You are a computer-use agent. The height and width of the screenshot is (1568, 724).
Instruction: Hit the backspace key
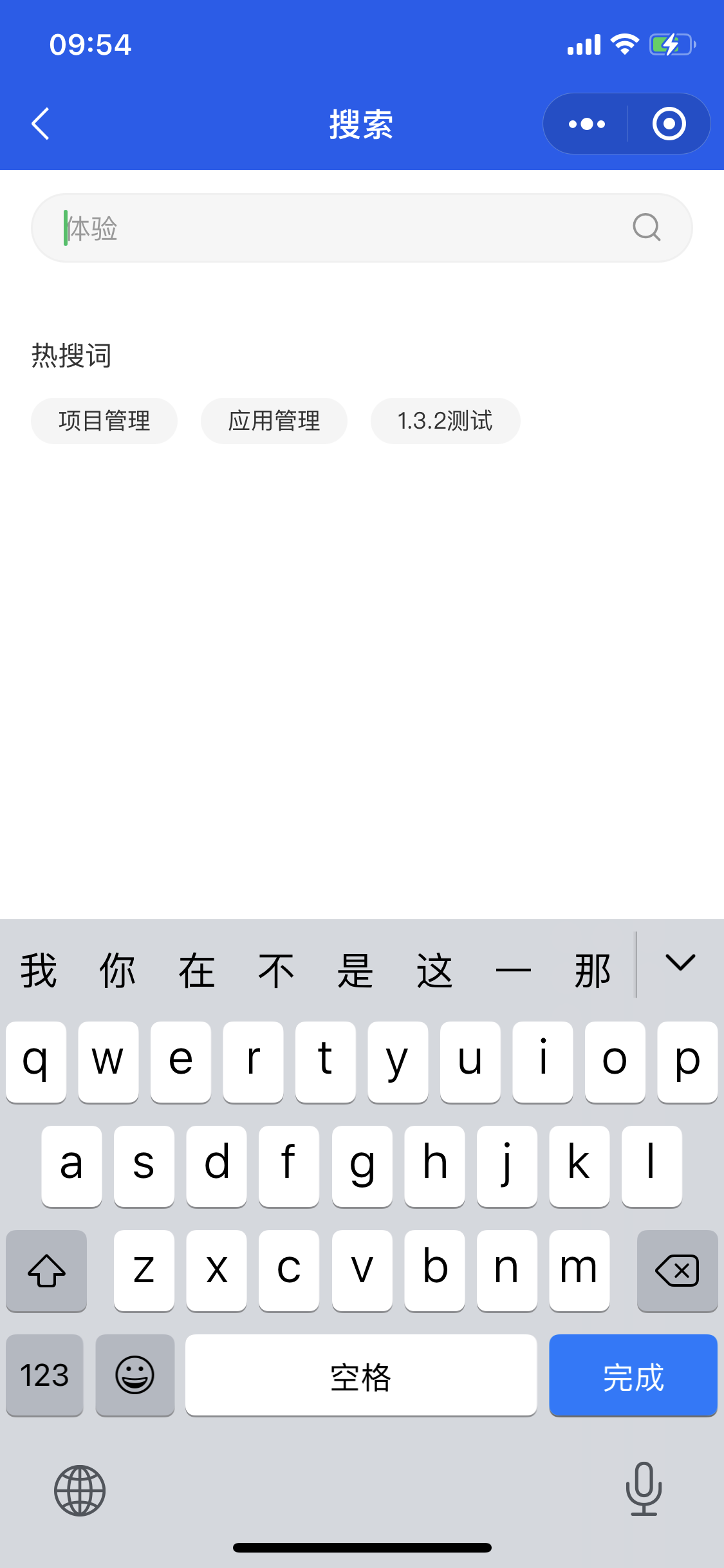coord(677,1271)
